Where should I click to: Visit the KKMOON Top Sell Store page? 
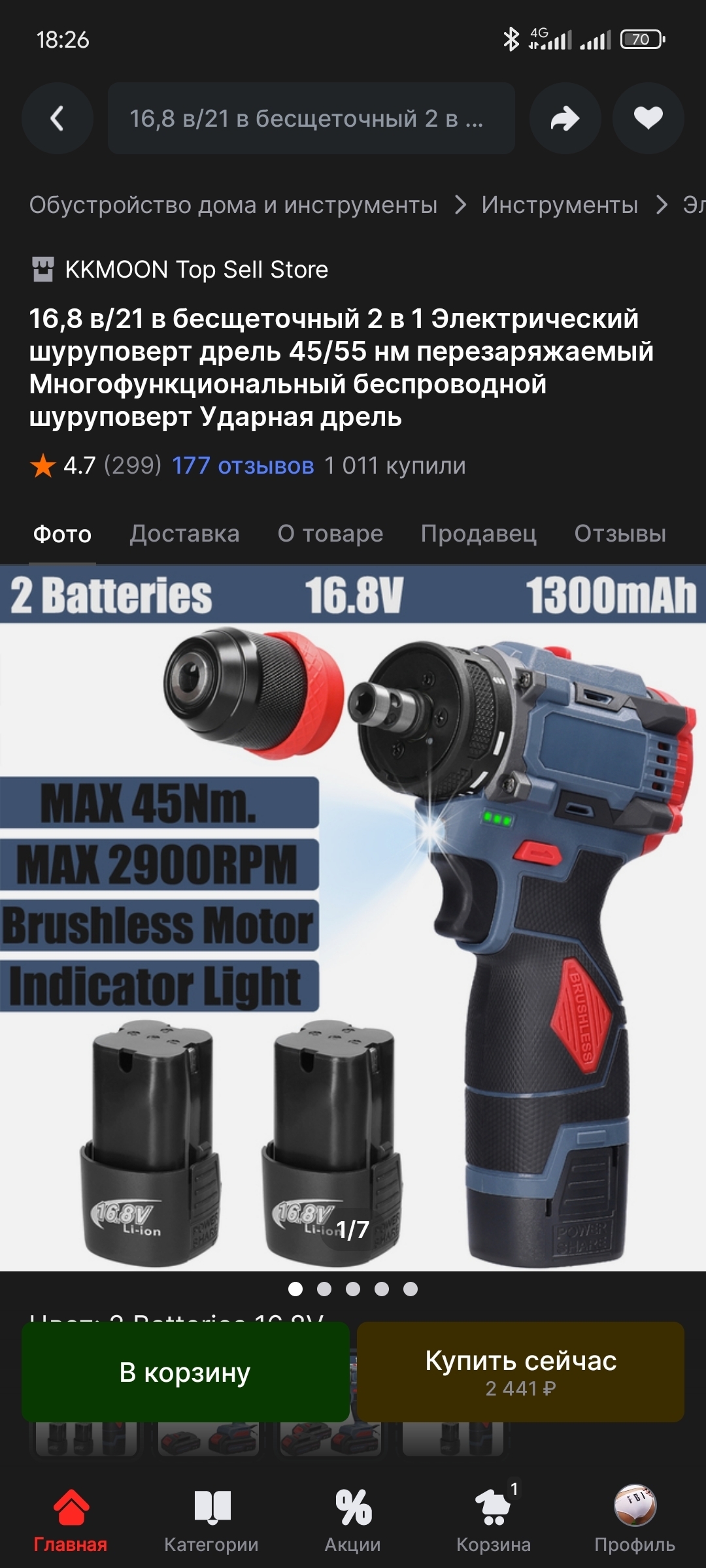coord(196,269)
